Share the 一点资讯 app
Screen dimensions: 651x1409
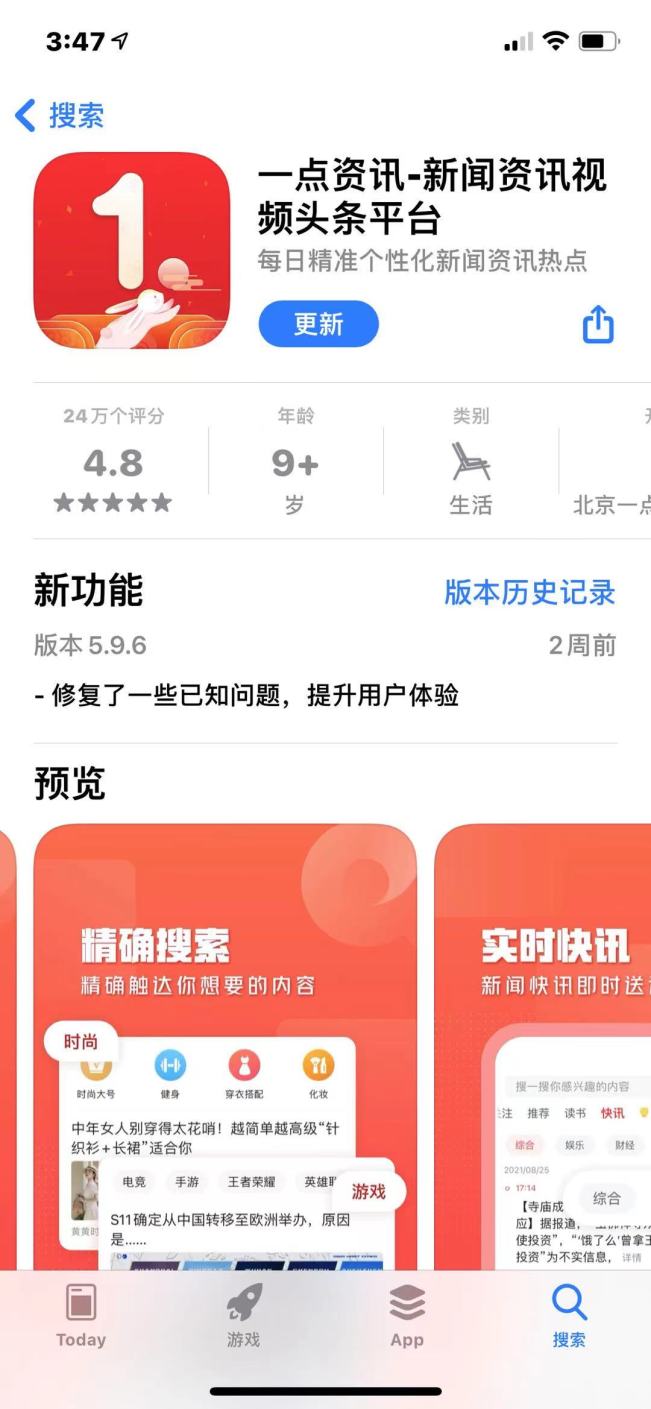(x=598, y=324)
